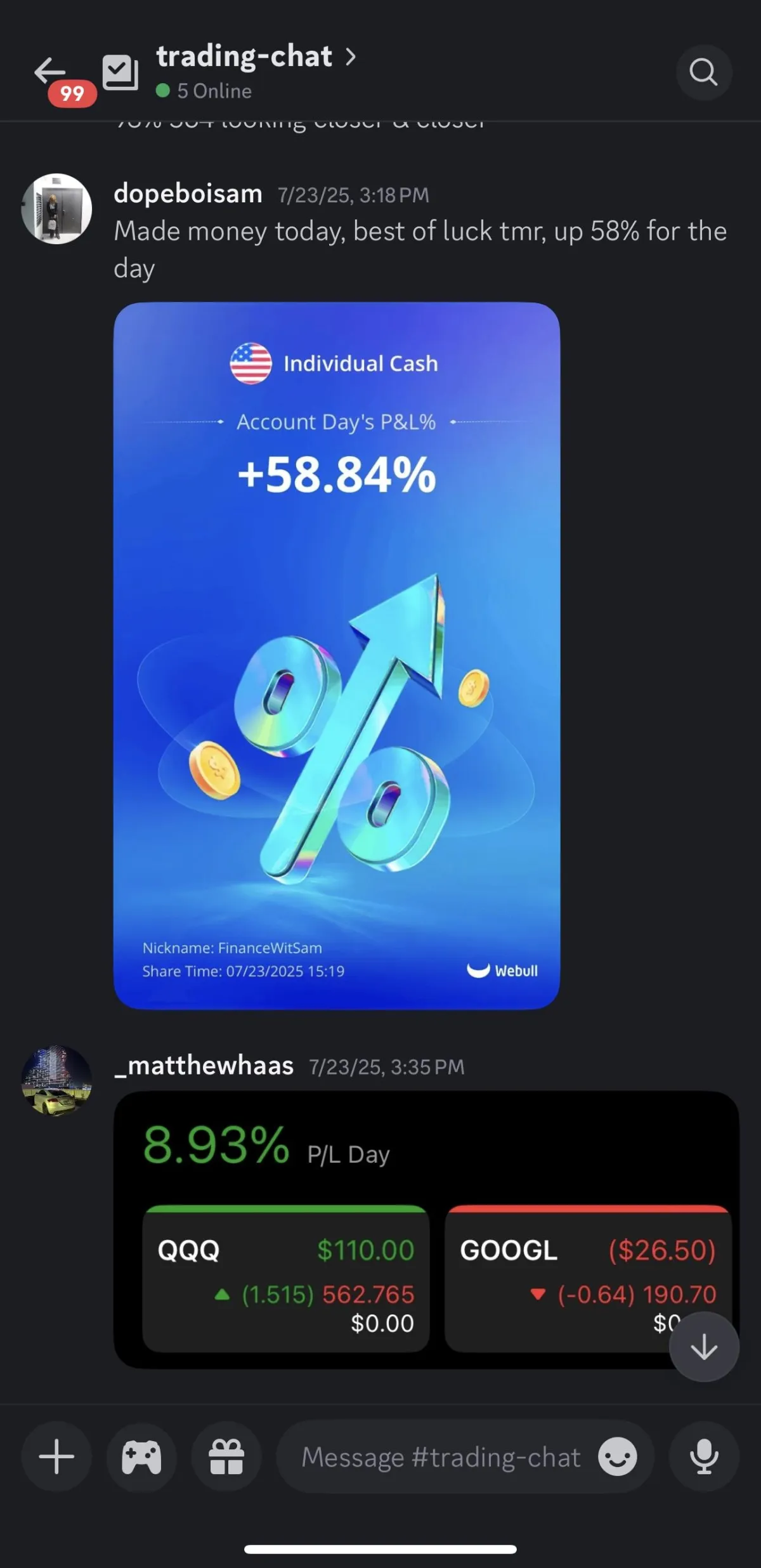Go back using the arrow icon
761x1568 pixels.
[50, 70]
